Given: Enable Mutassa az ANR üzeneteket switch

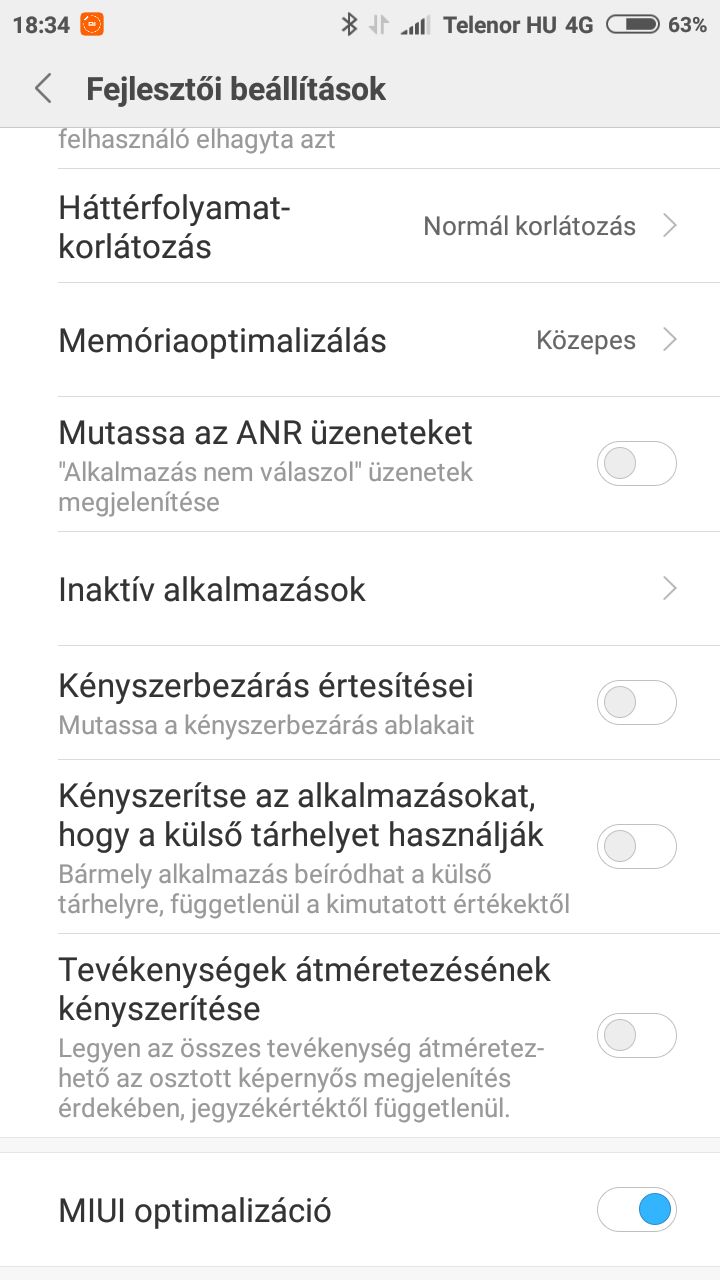Looking at the screenshot, I should pos(637,464).
